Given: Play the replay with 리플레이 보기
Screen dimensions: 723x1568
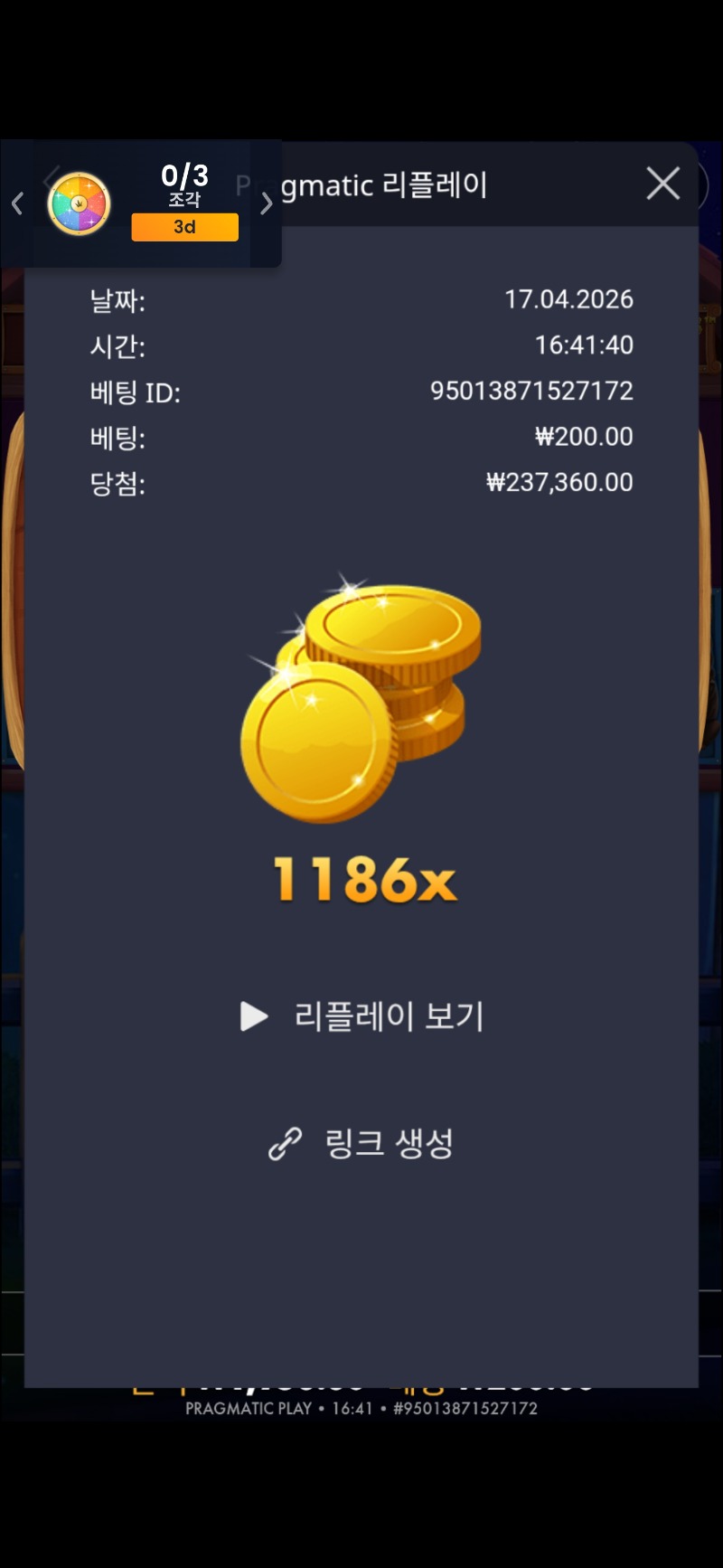Looking at the screenshot, I should 362,1016.
